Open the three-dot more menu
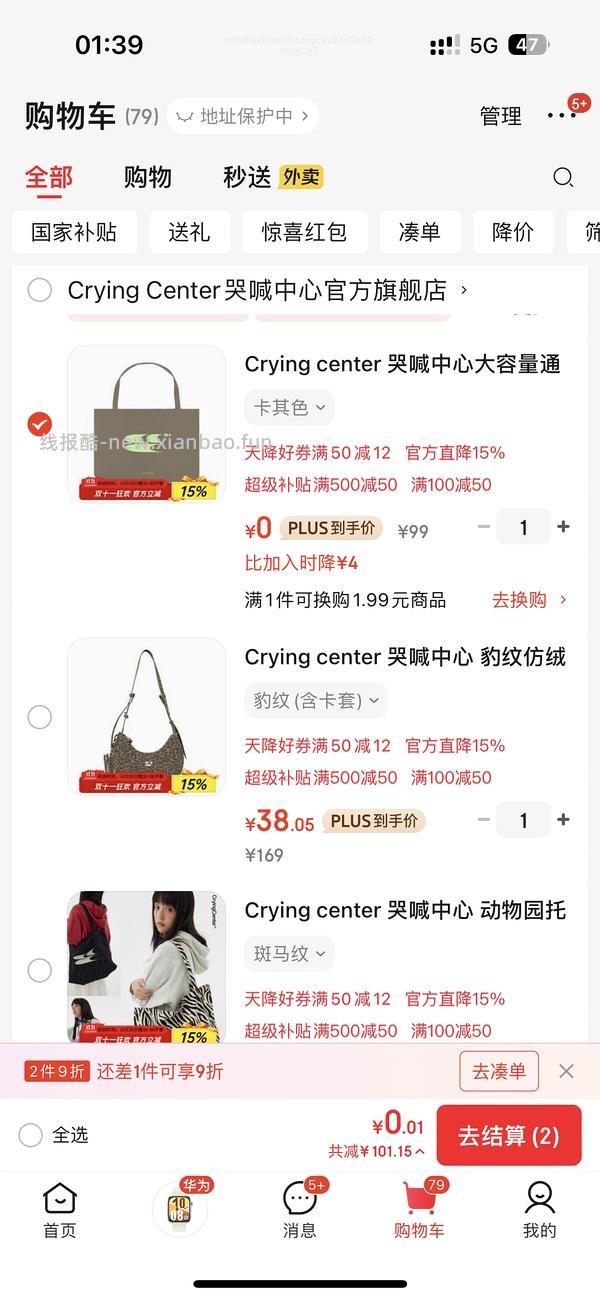Screen dimensions: 600x1300 pyautogui.click(x=561, y=116)
